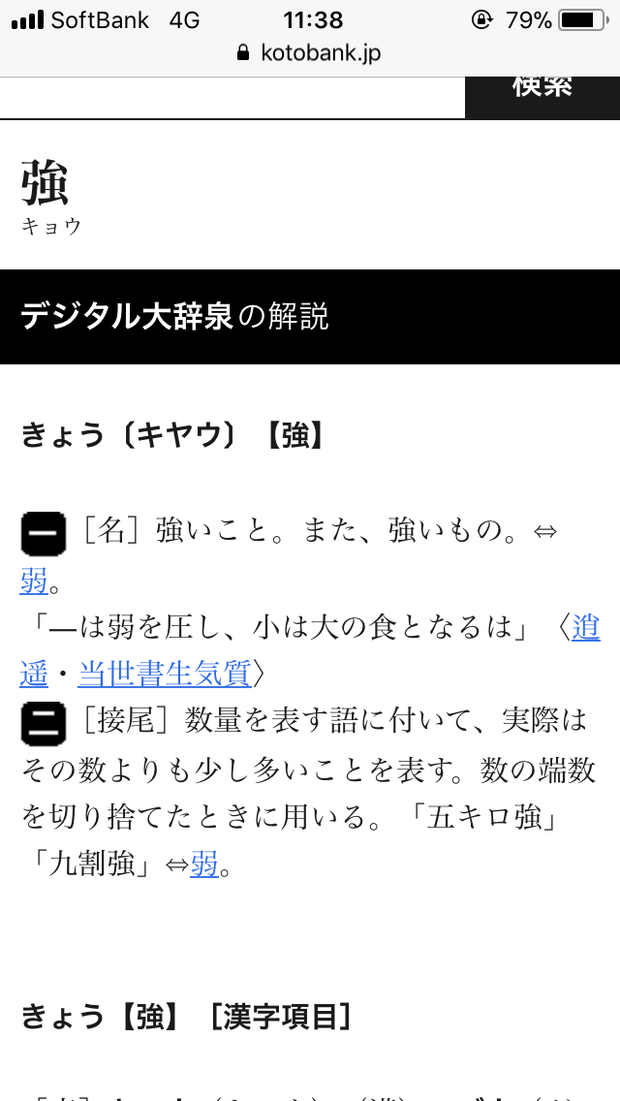Viewport: 620px width, 1101px height.
Task: Focus the search text field
Action: point(232,98)
